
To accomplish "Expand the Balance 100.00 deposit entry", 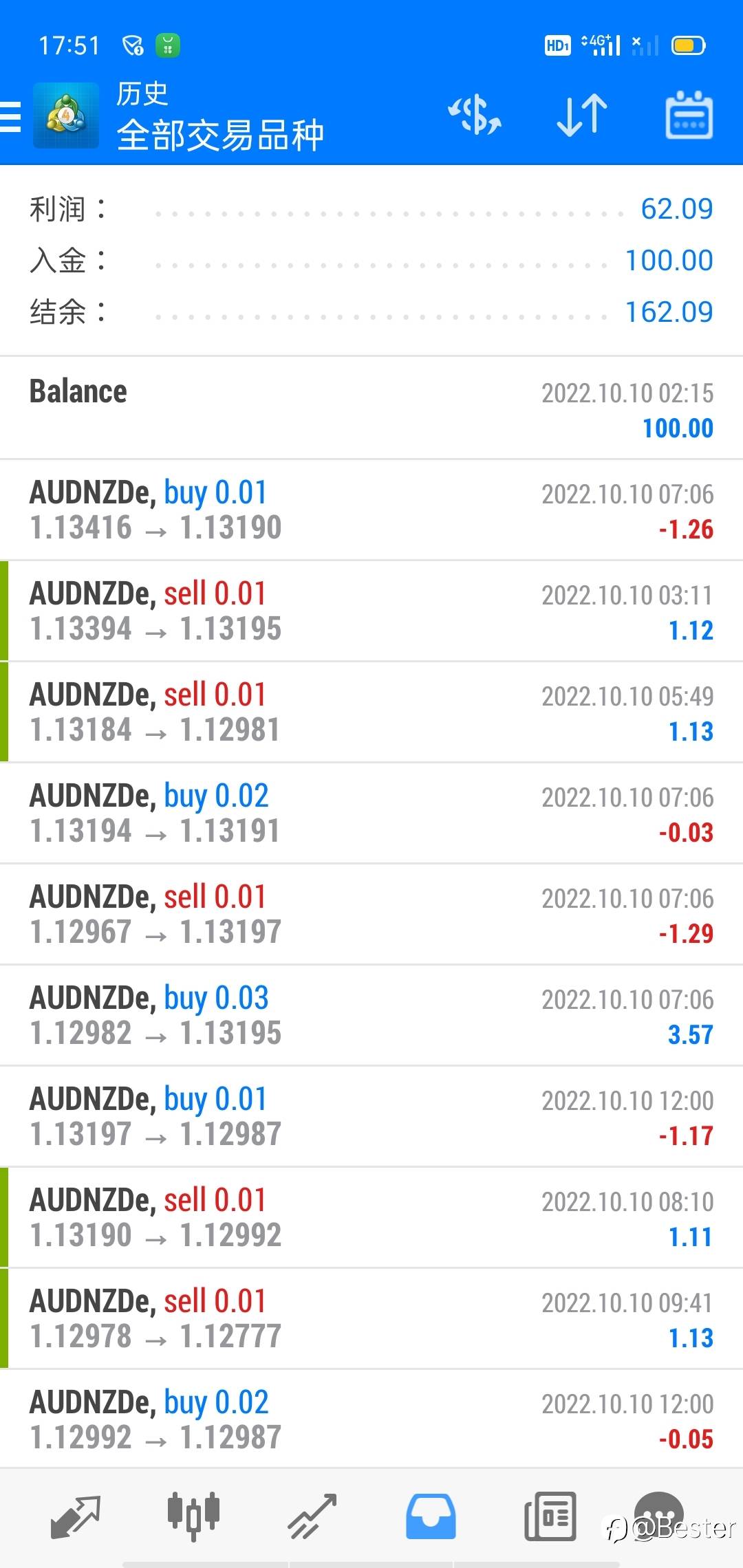I will [x=371, y=409].
